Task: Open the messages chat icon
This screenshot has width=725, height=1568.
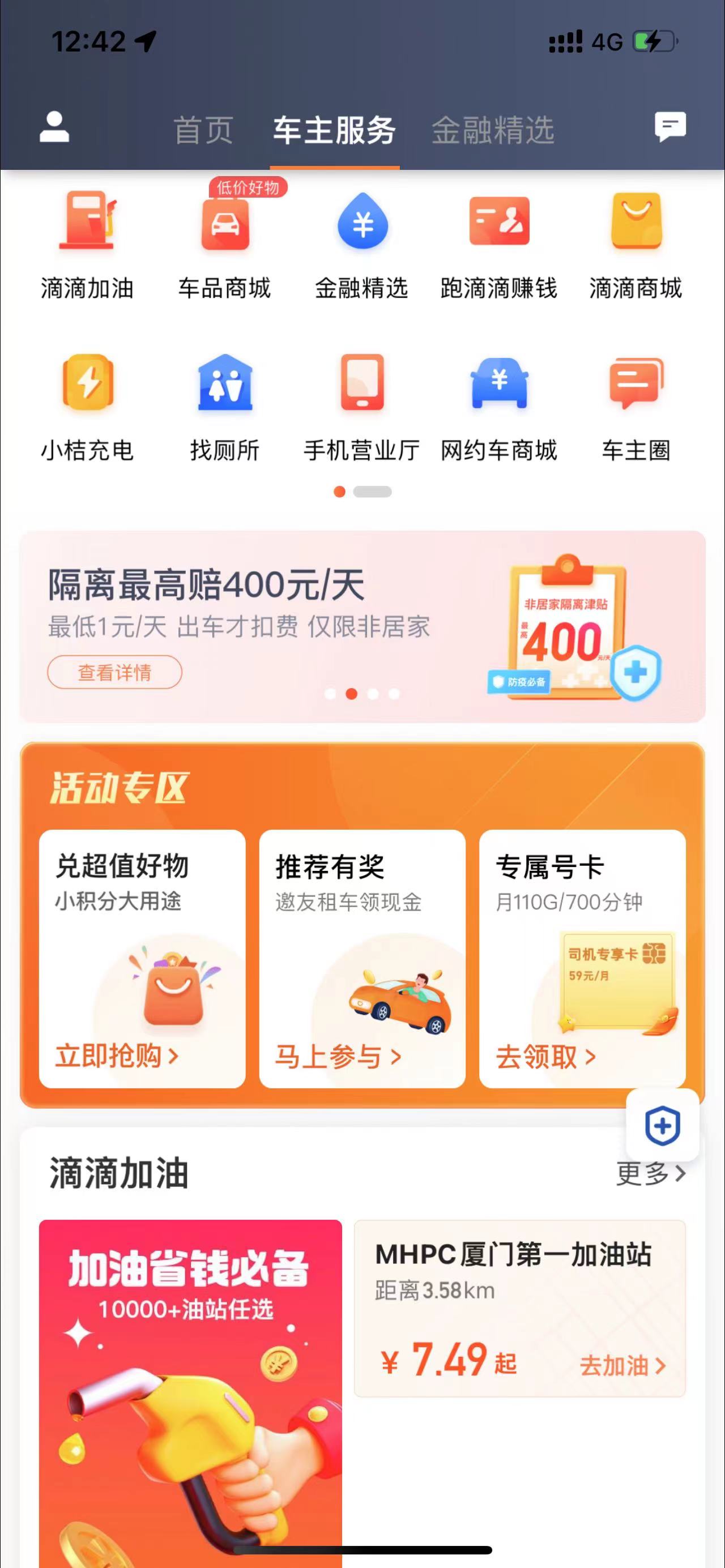Action: [671, 127]
